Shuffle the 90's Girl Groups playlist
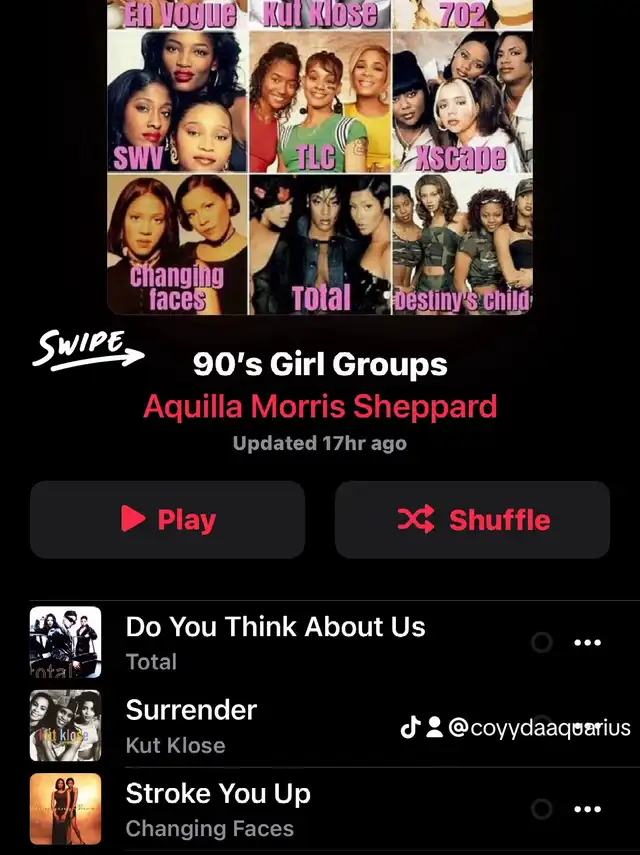The height and width of the screenshot is (855, 640). [472, 519]
